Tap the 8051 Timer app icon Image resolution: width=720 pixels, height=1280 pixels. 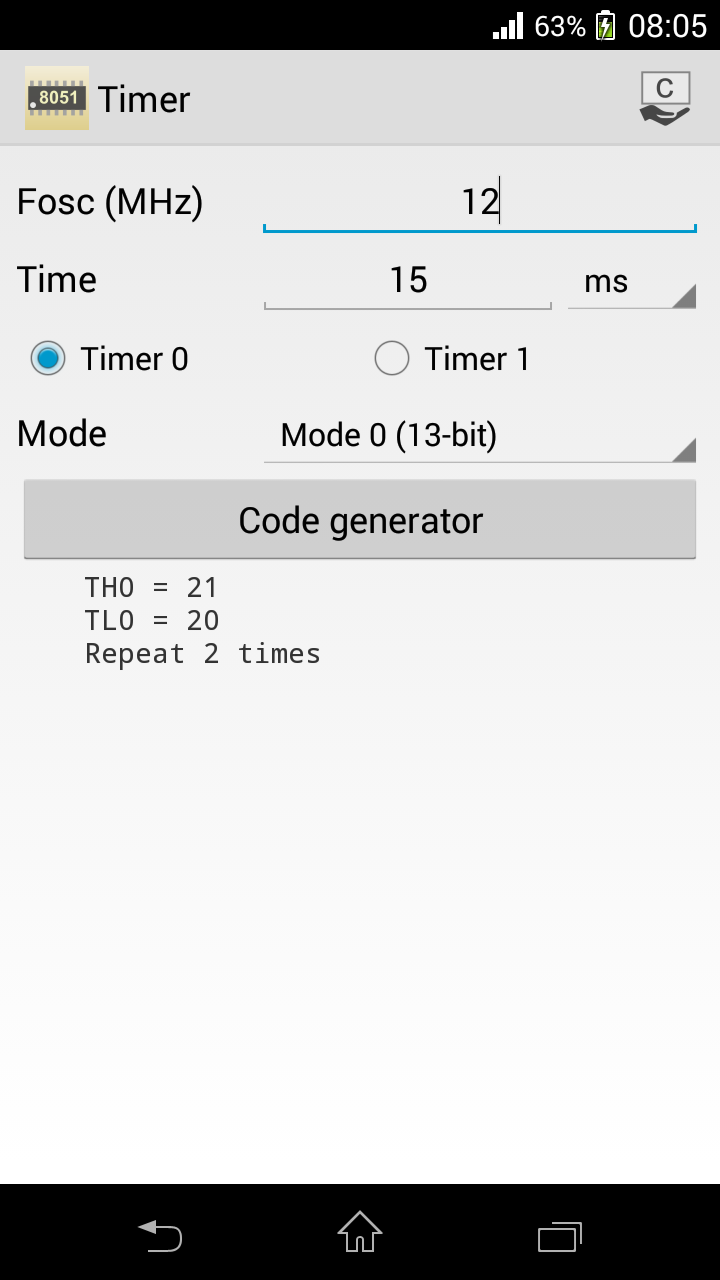pyautogui.click(x=56, y=98)
